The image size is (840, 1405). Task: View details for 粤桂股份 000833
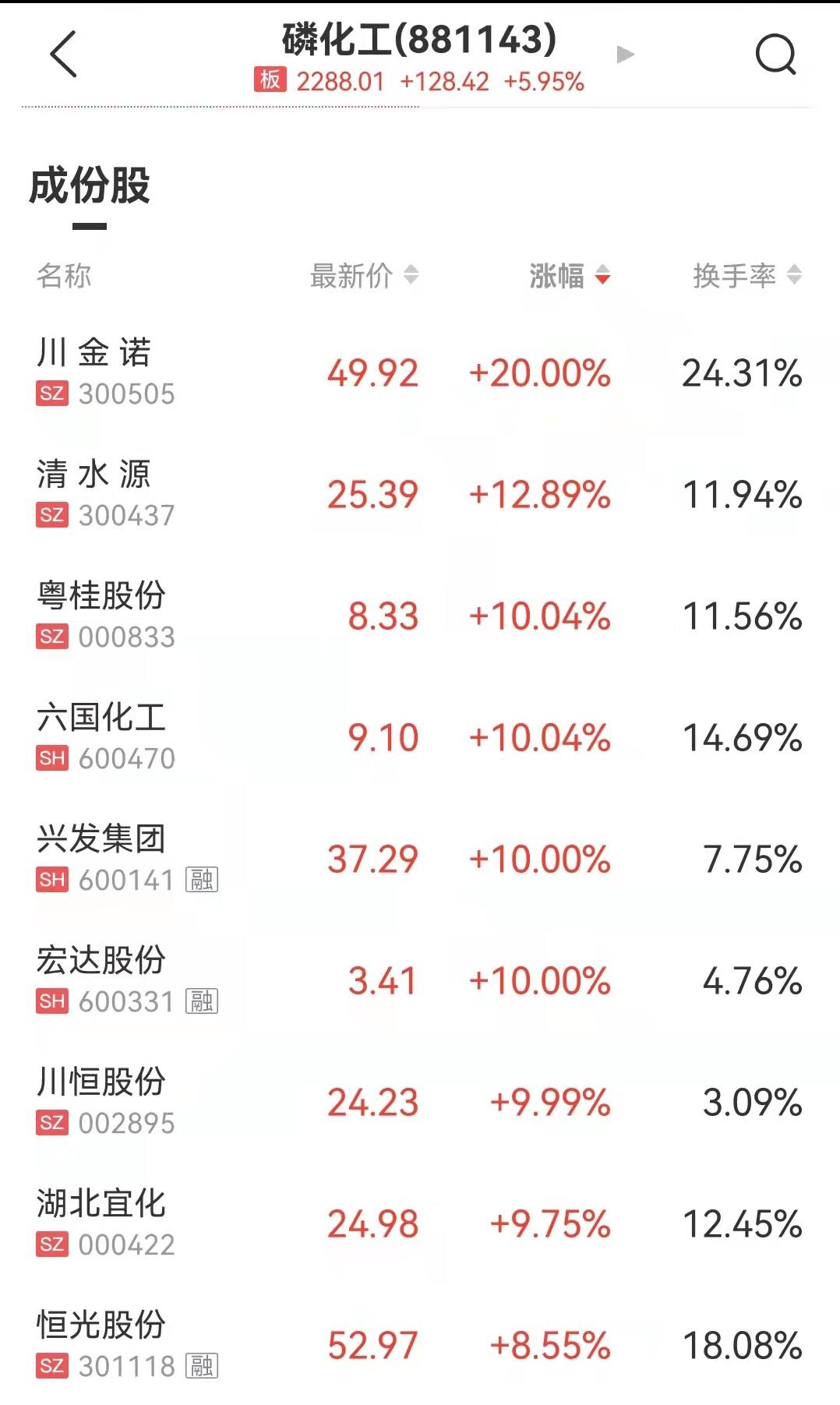click(x=420, y=616)
